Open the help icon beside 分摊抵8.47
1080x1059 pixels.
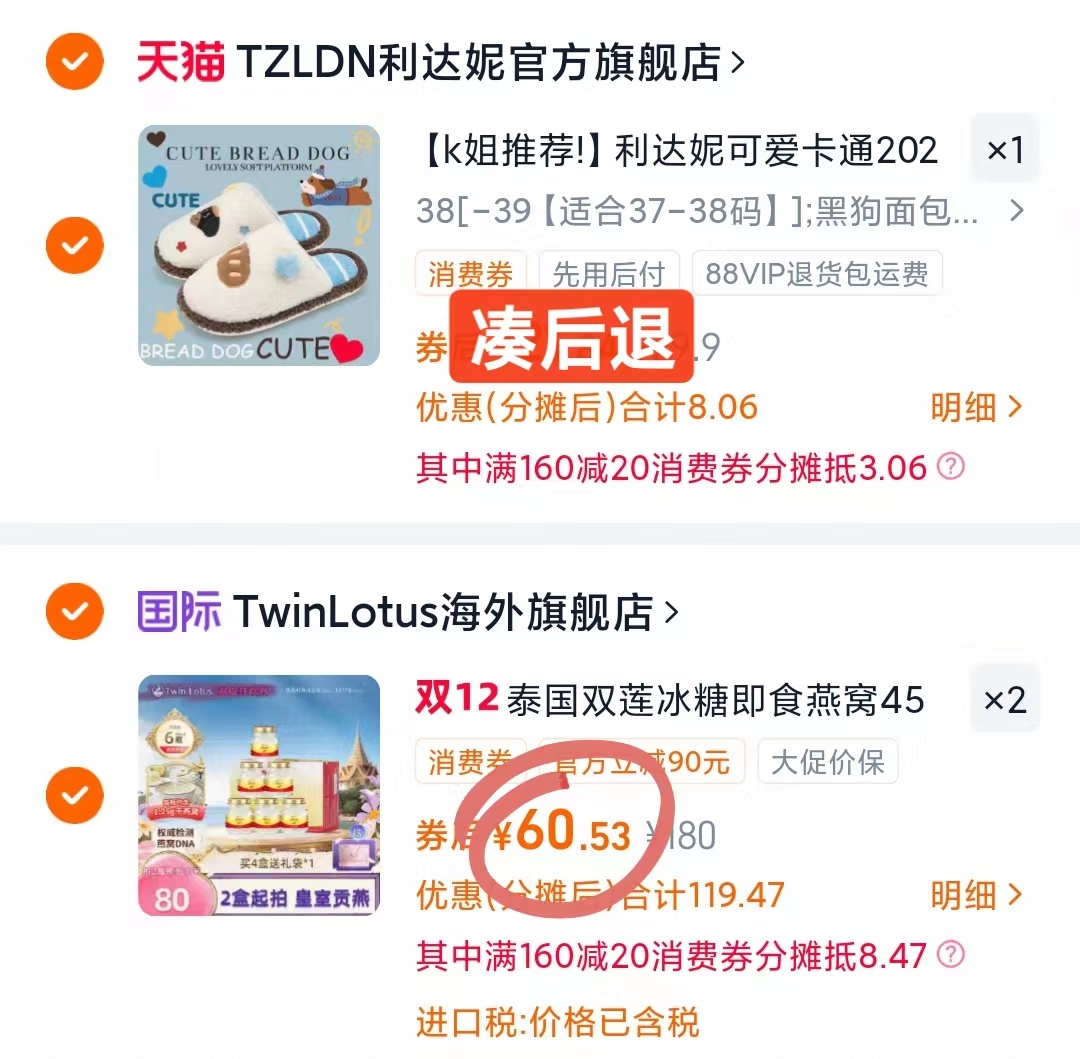952,954
